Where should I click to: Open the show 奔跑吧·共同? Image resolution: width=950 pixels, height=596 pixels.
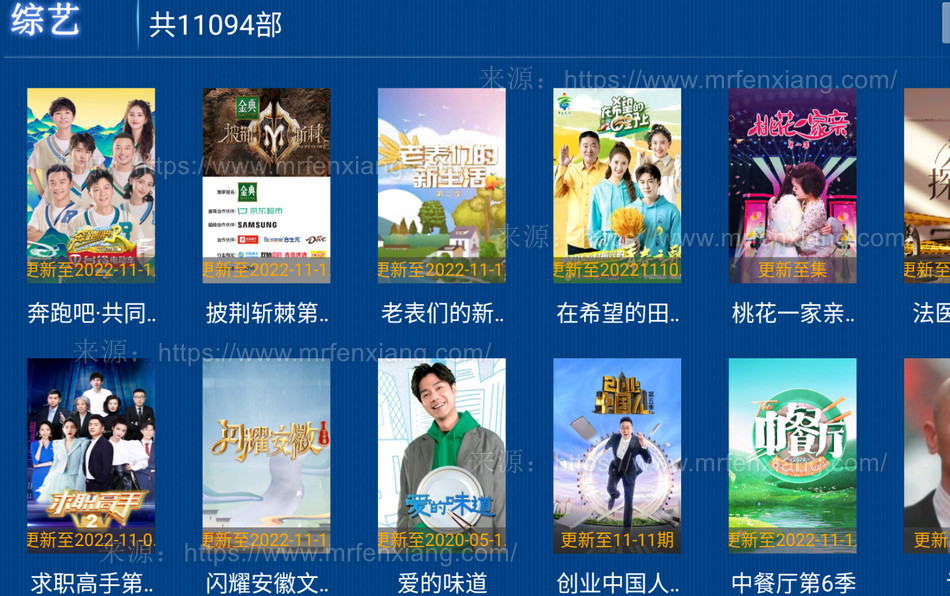[91, 186]
